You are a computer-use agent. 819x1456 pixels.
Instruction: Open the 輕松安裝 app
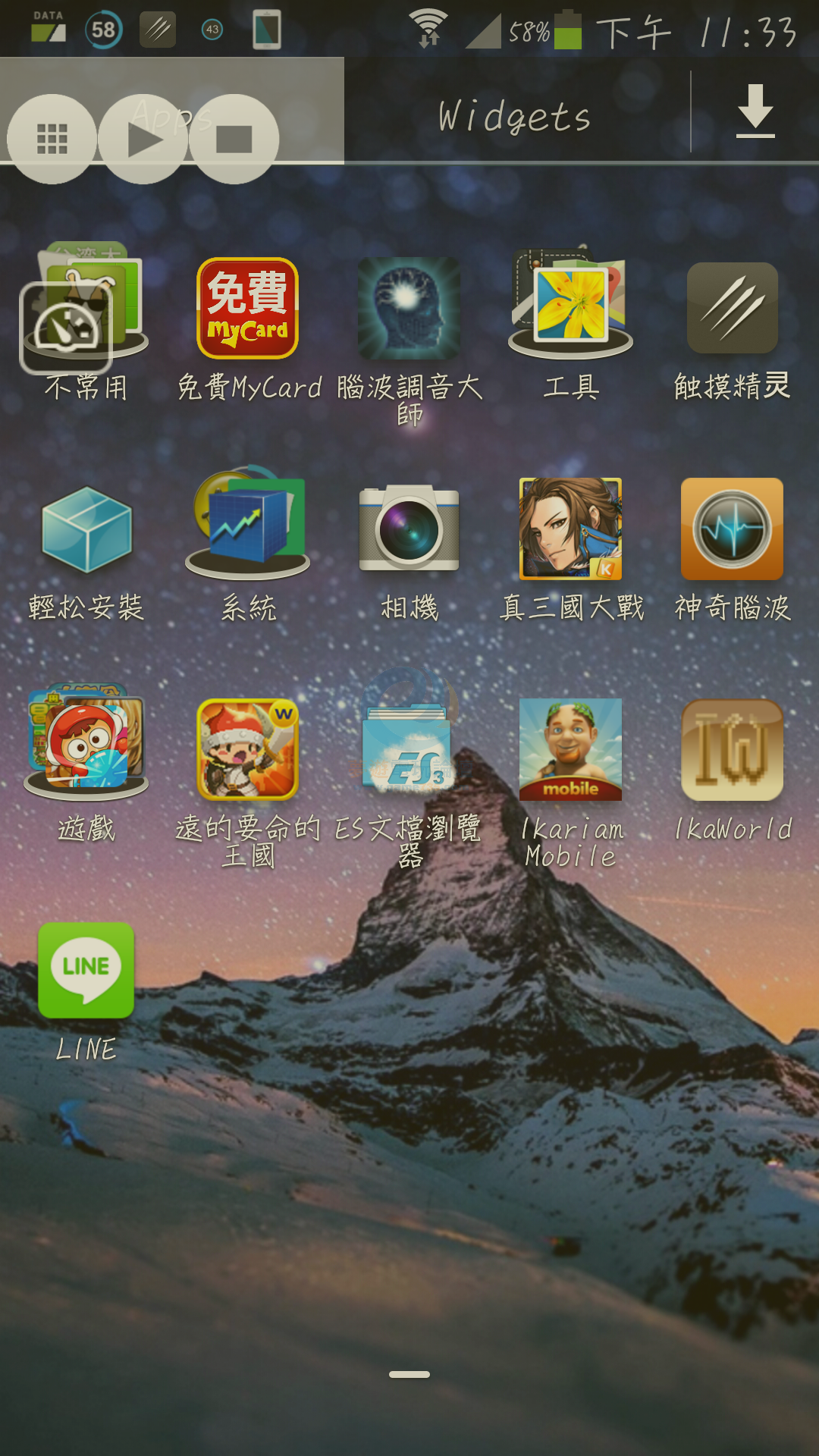click(86, 530)
